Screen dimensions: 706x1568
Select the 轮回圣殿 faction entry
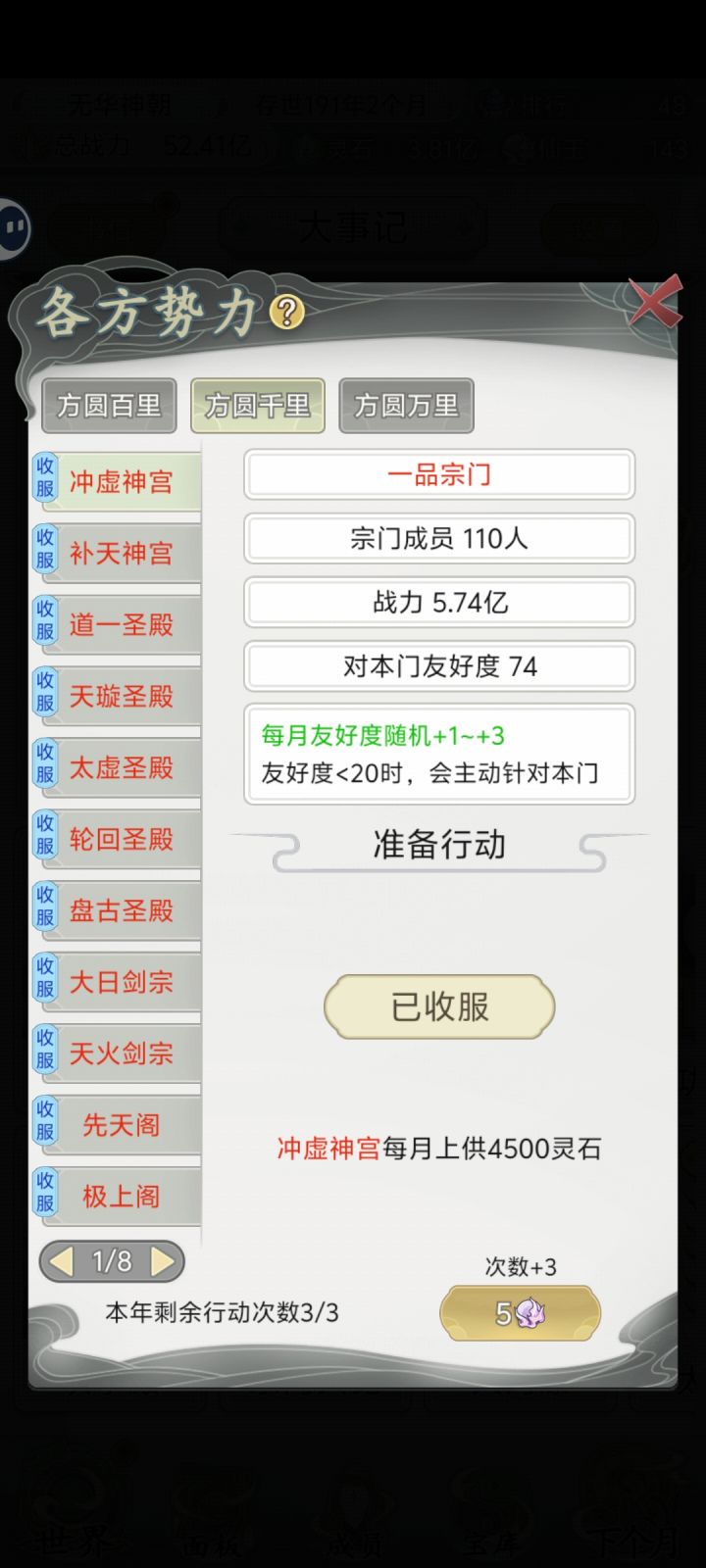(121, 839)
